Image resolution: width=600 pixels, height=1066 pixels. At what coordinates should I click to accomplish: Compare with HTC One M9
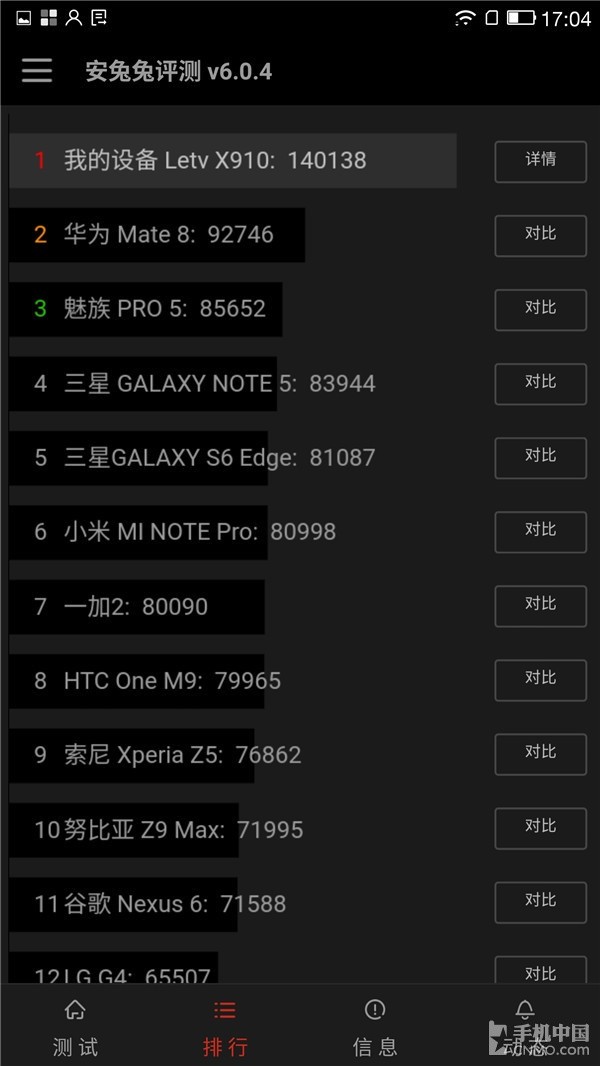coord(540,679)
